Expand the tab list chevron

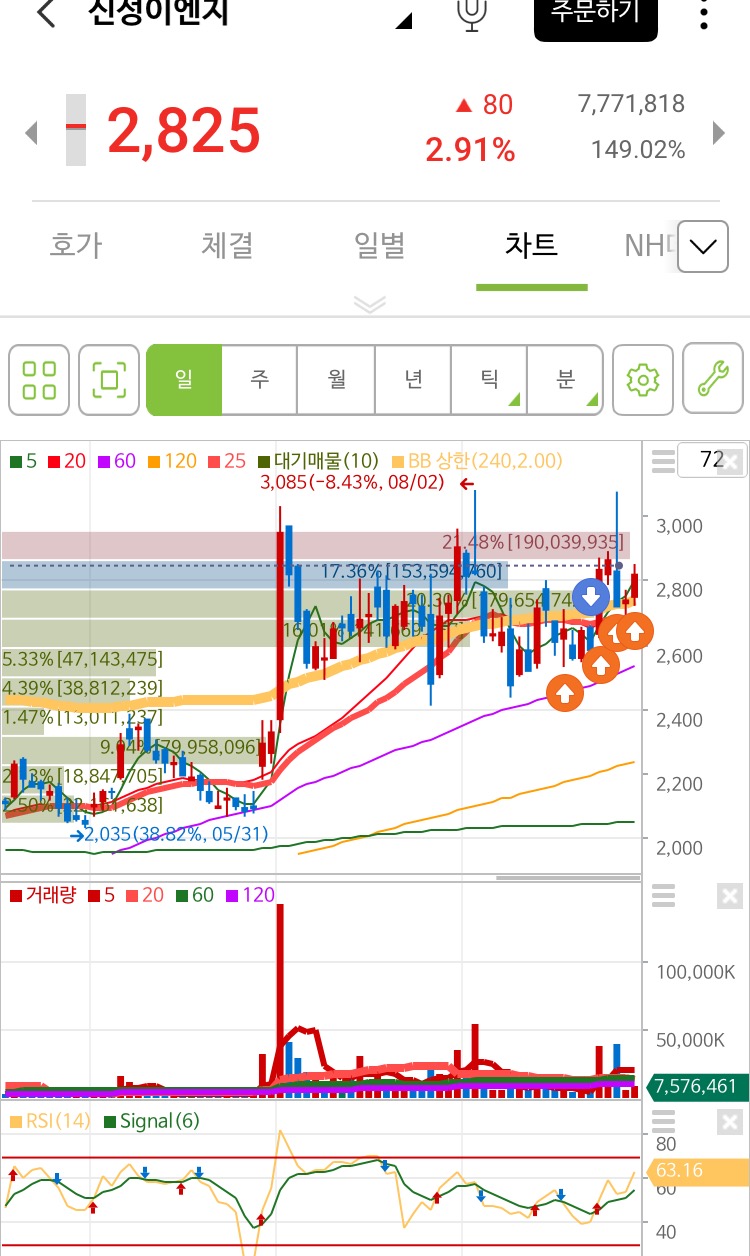click(703, 246)
